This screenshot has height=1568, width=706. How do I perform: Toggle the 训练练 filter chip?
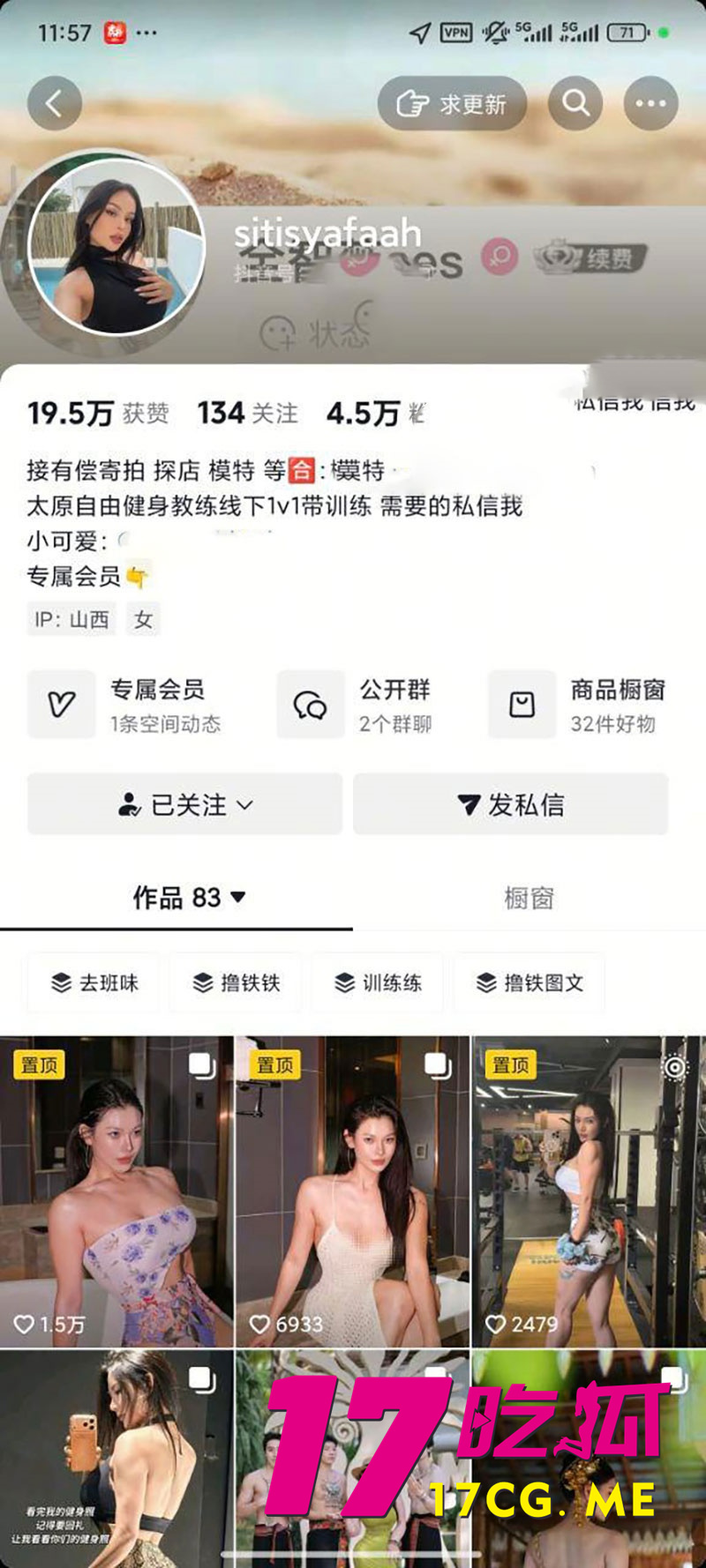377,982
